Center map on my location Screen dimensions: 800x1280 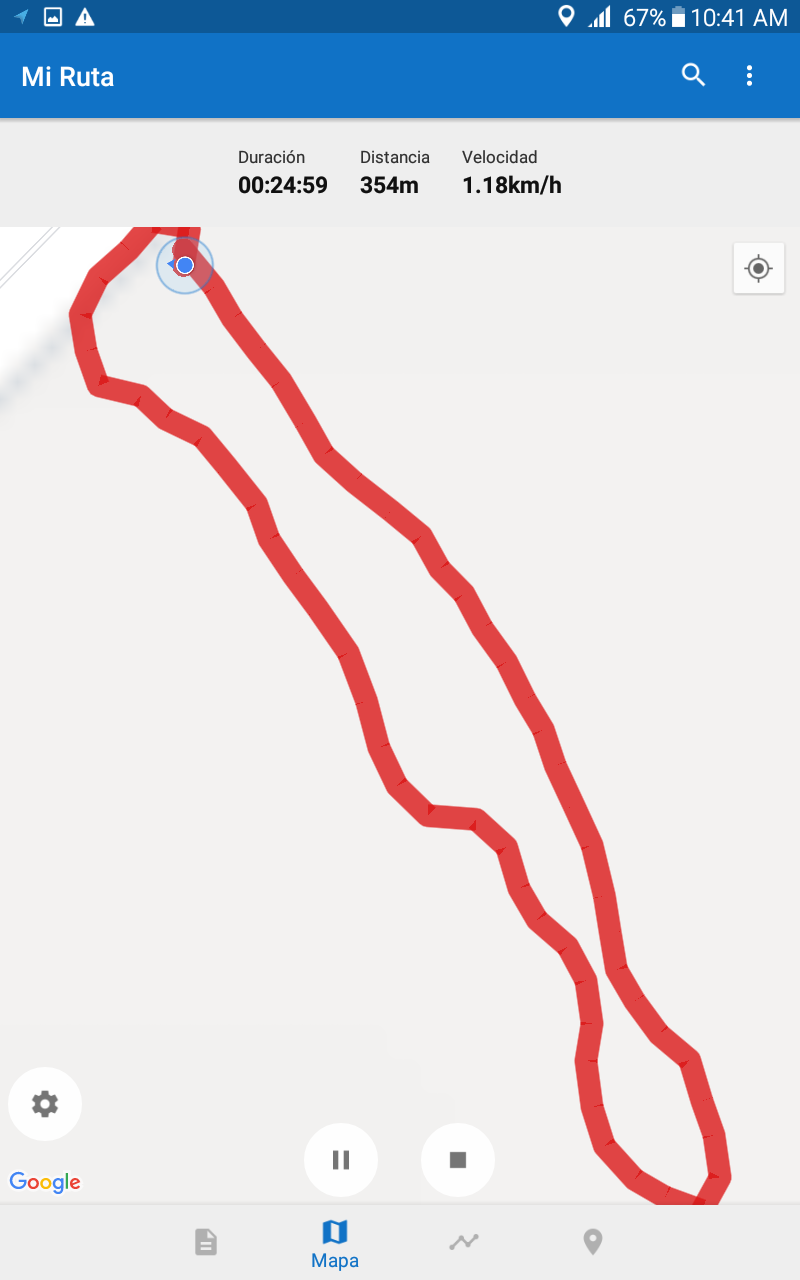pyautogui.click(x=759, y=268)
